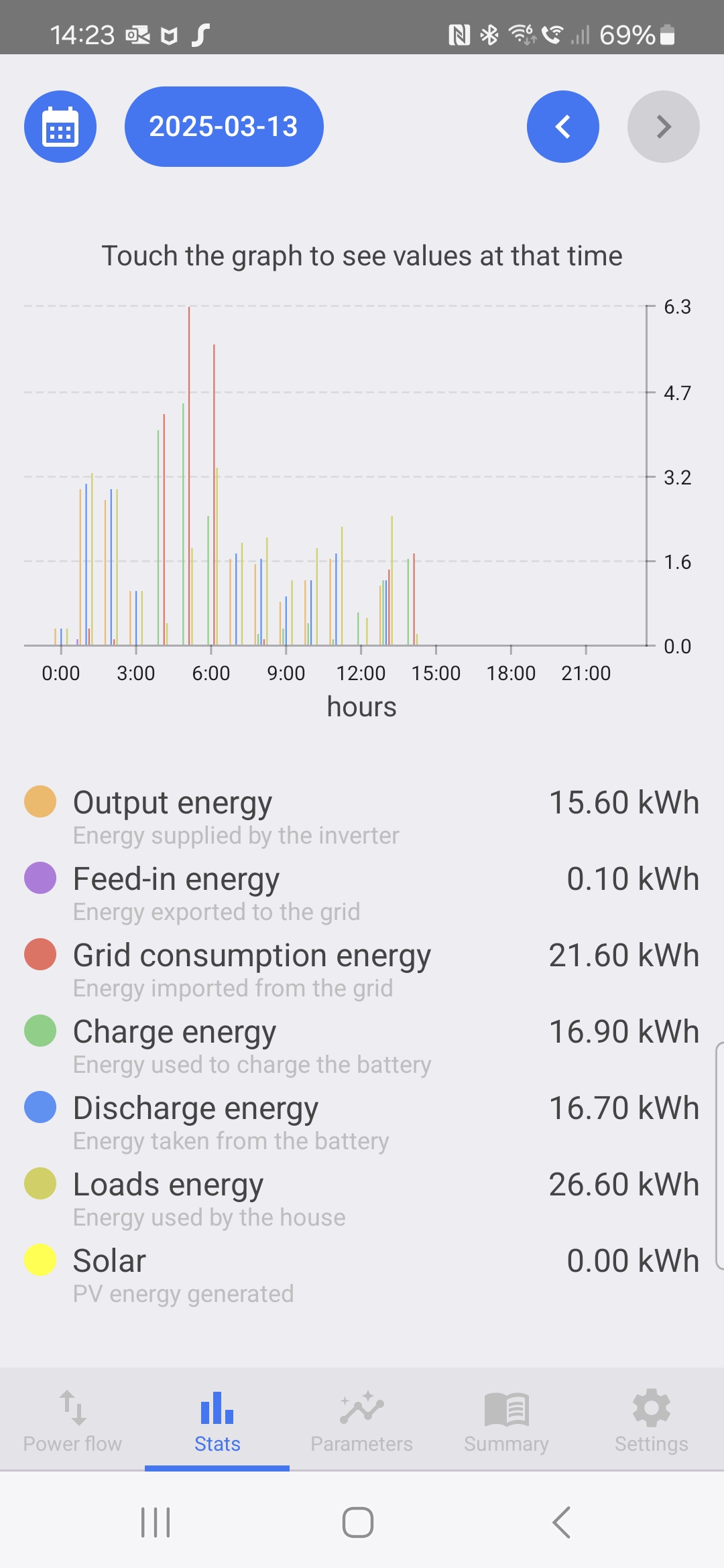Open the calendar date picker

60,127
